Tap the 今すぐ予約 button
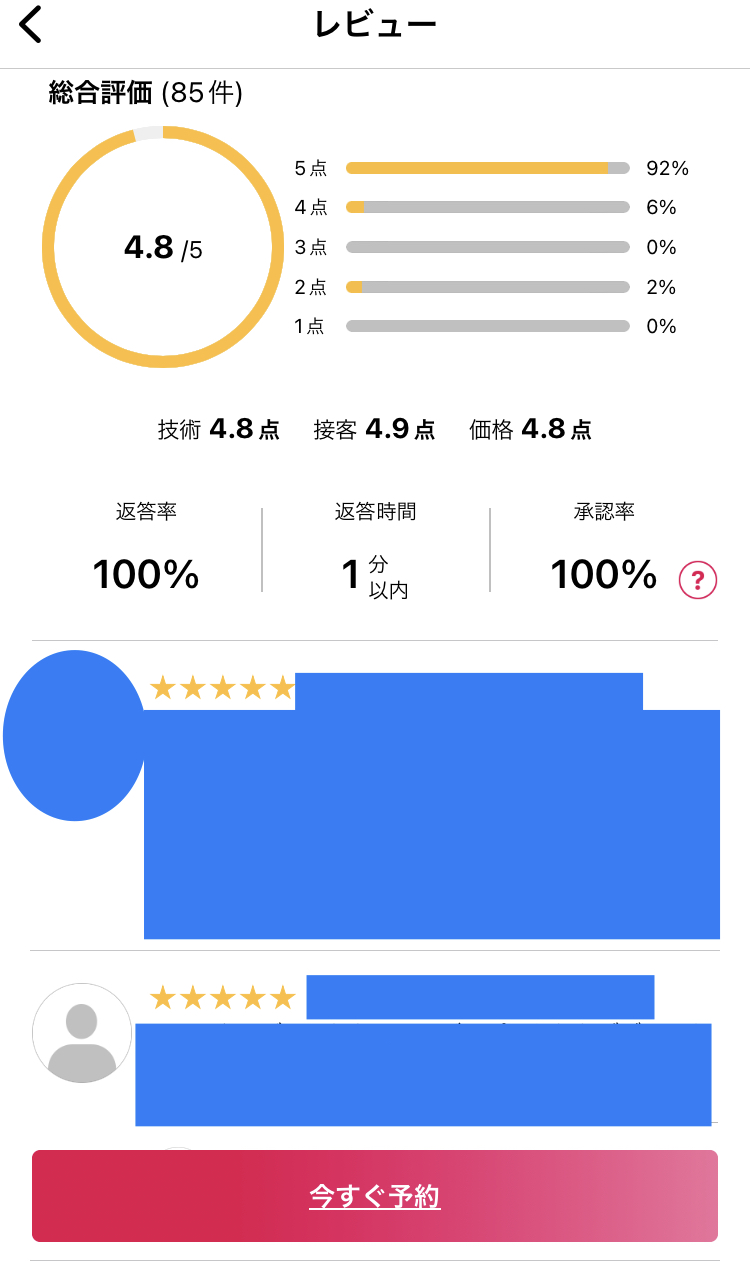 tap(375, 1196)
